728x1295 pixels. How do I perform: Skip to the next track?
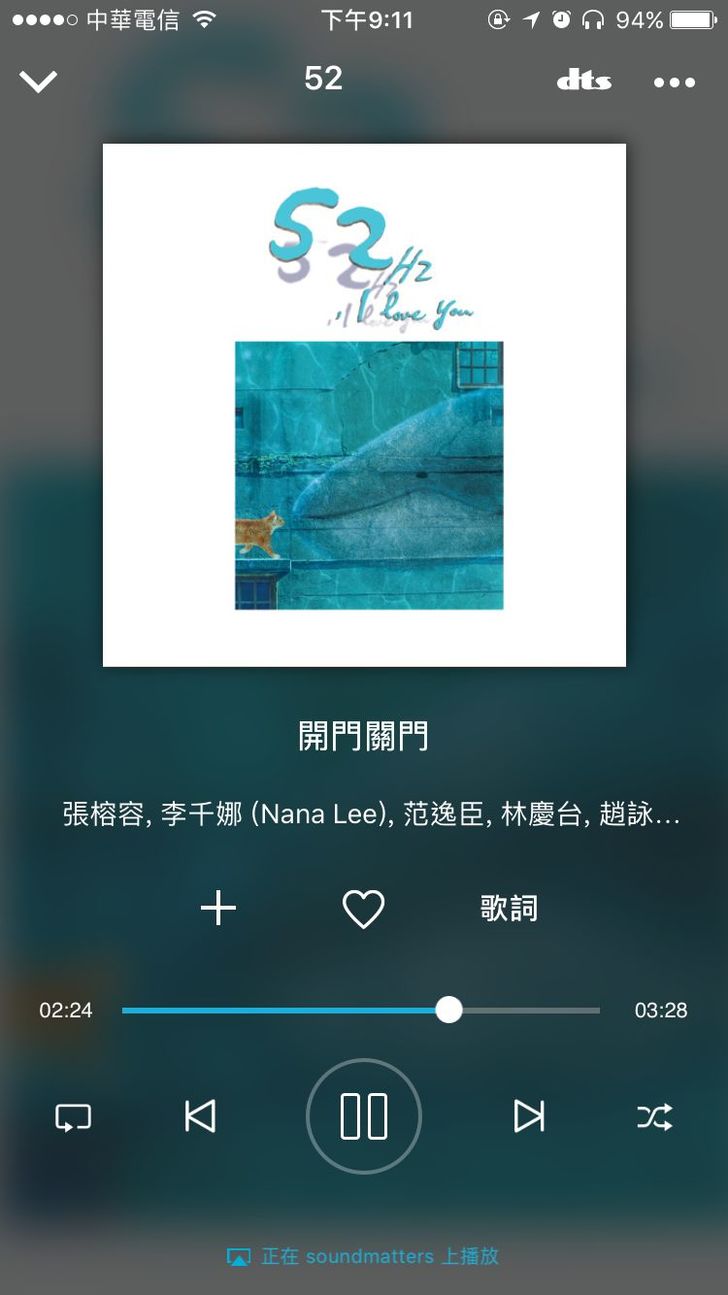pos(528,1116)
